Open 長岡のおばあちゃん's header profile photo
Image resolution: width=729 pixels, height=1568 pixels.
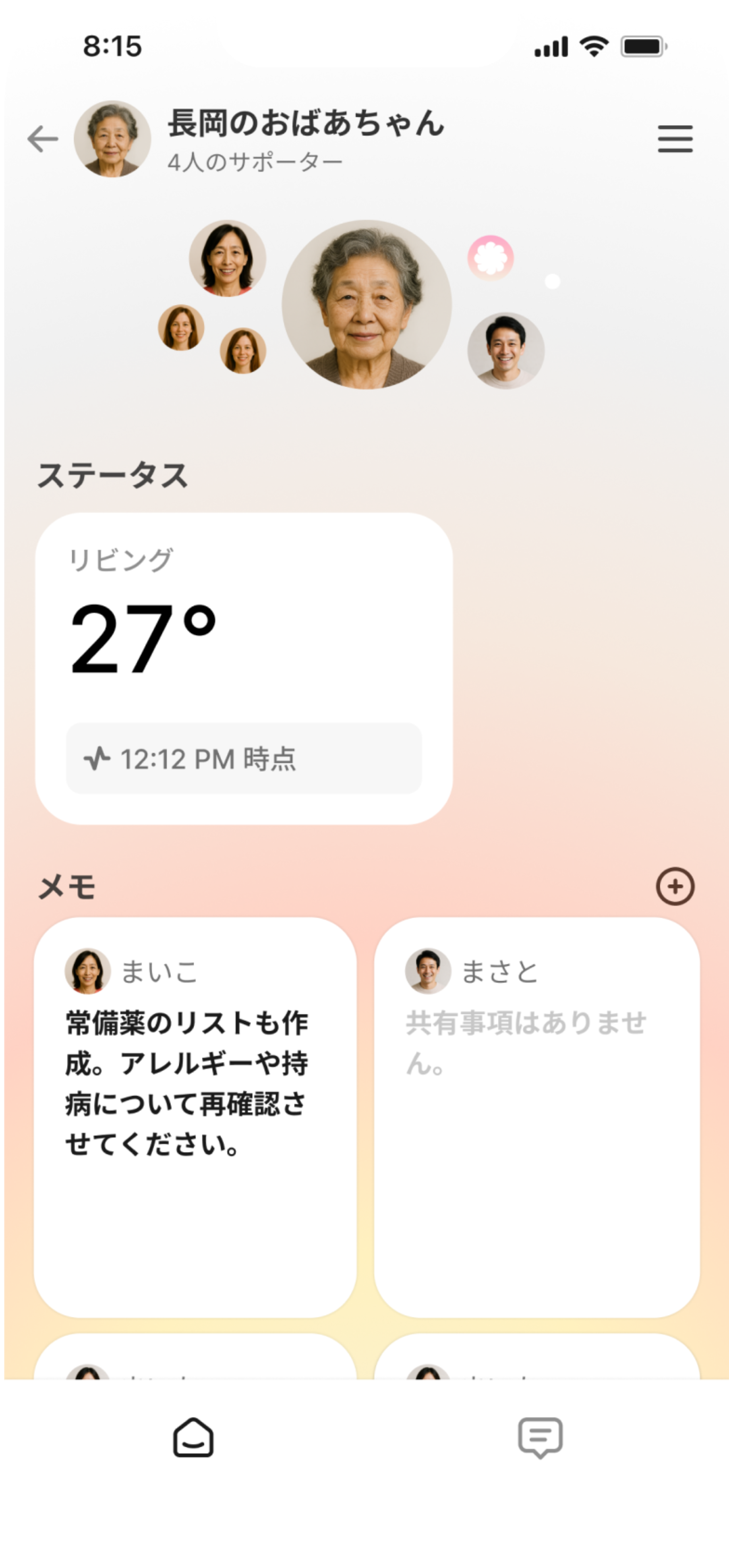pos(113,139)
